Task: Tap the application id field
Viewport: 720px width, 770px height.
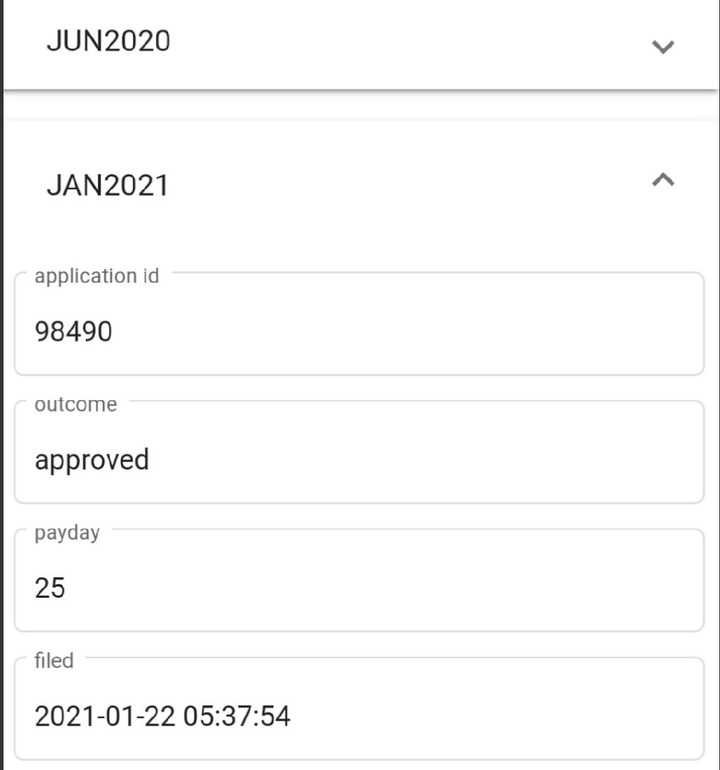Action: [x=358, y=330]
